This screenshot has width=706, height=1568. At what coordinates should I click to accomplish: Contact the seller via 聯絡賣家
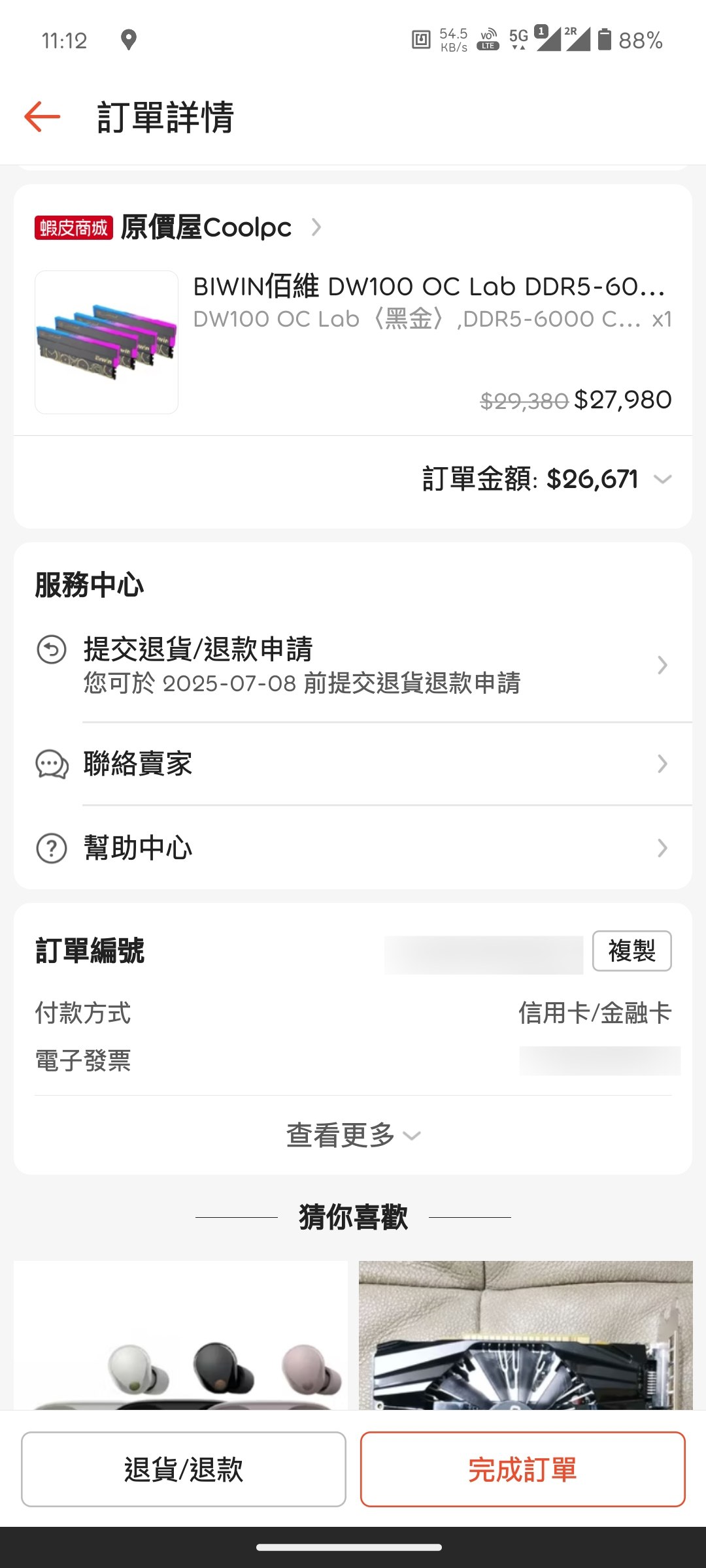(353, 764)
